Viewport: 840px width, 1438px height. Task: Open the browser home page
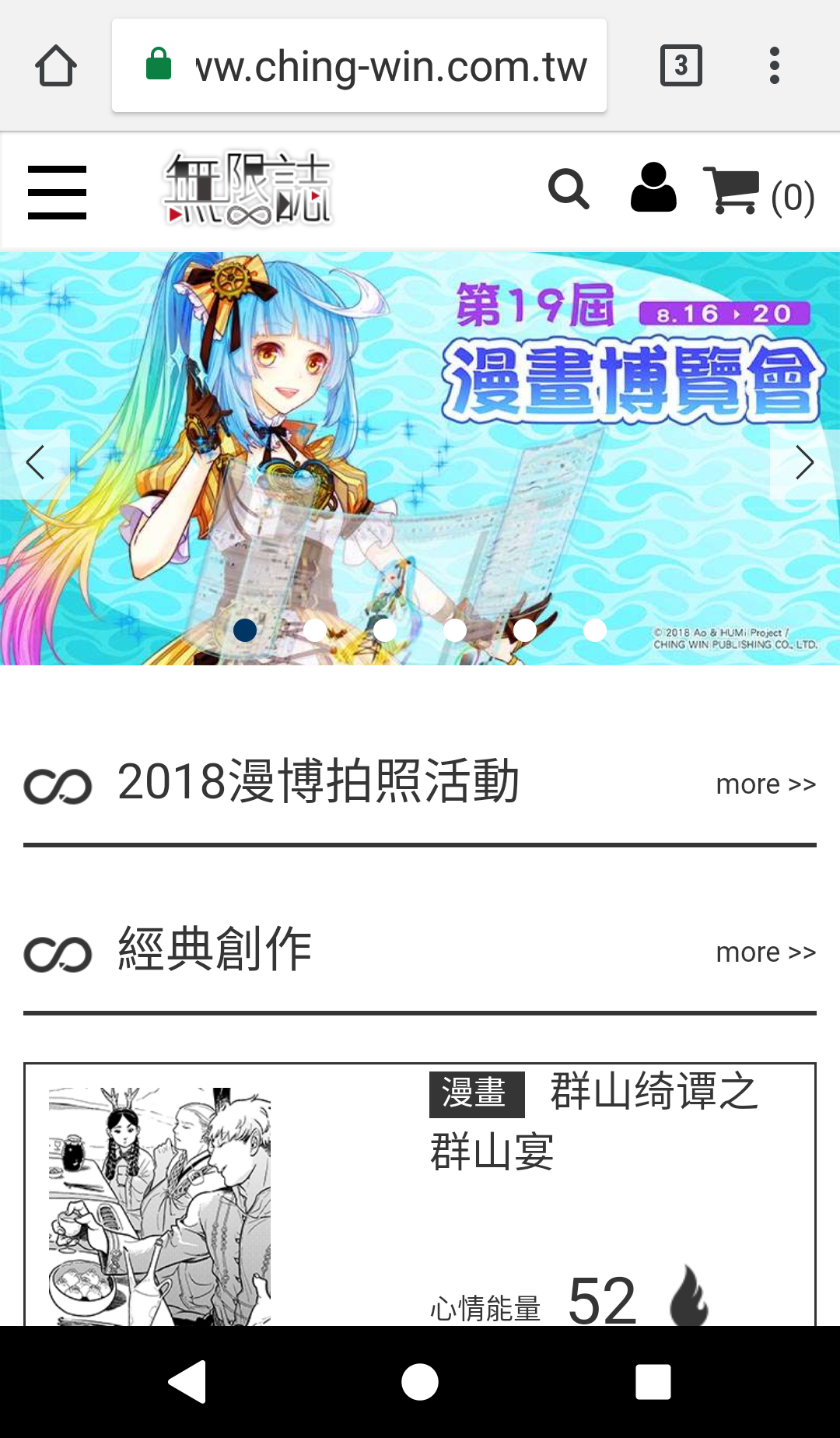pos(56,66)
